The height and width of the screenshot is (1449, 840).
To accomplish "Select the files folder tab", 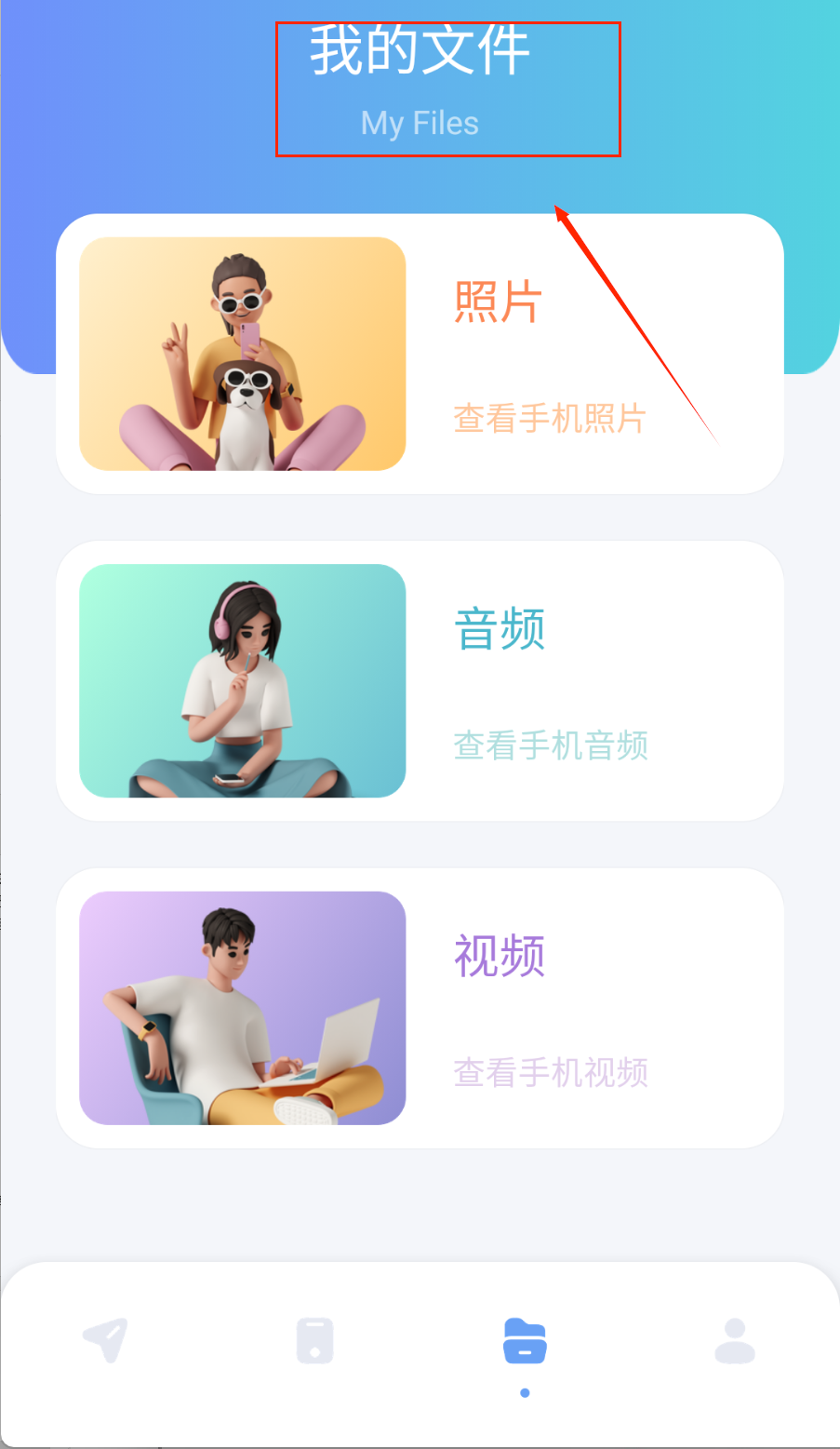I will pyautogui.click(x=525, y=1341).
